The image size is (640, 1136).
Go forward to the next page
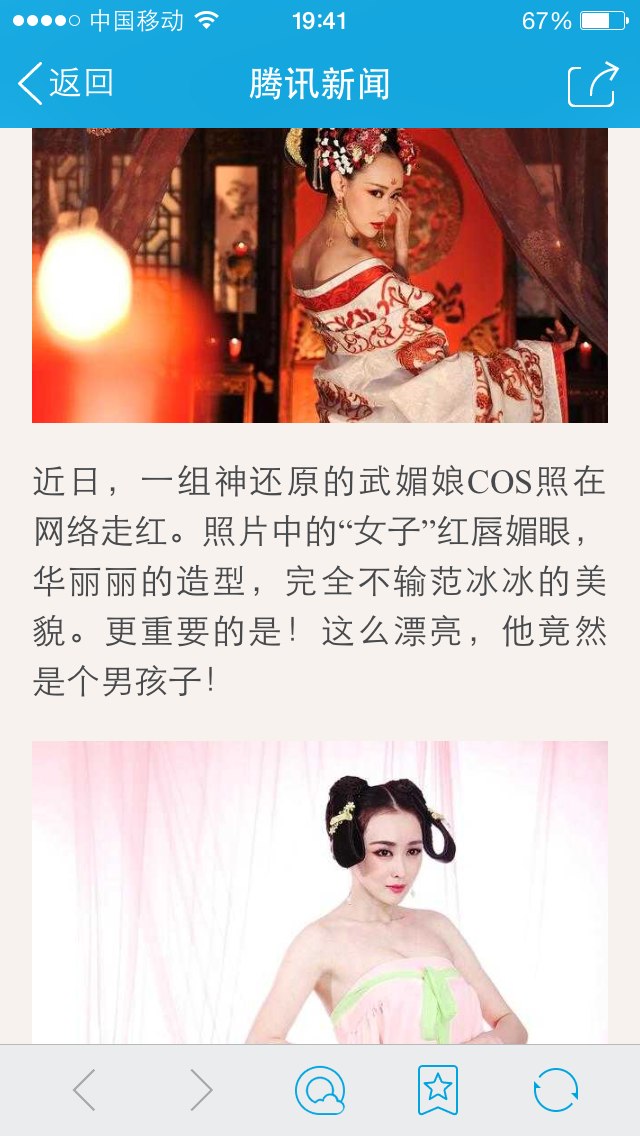(x=201, y=1089)
